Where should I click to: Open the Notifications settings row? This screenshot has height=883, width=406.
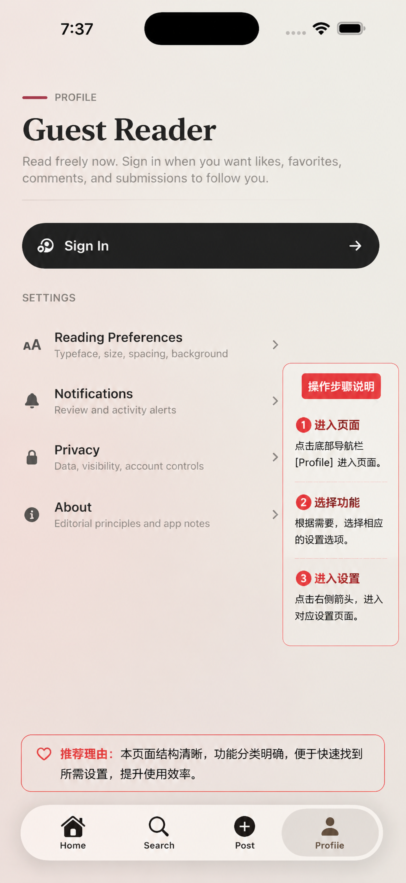pyautogui.click(x=151, y=401)
